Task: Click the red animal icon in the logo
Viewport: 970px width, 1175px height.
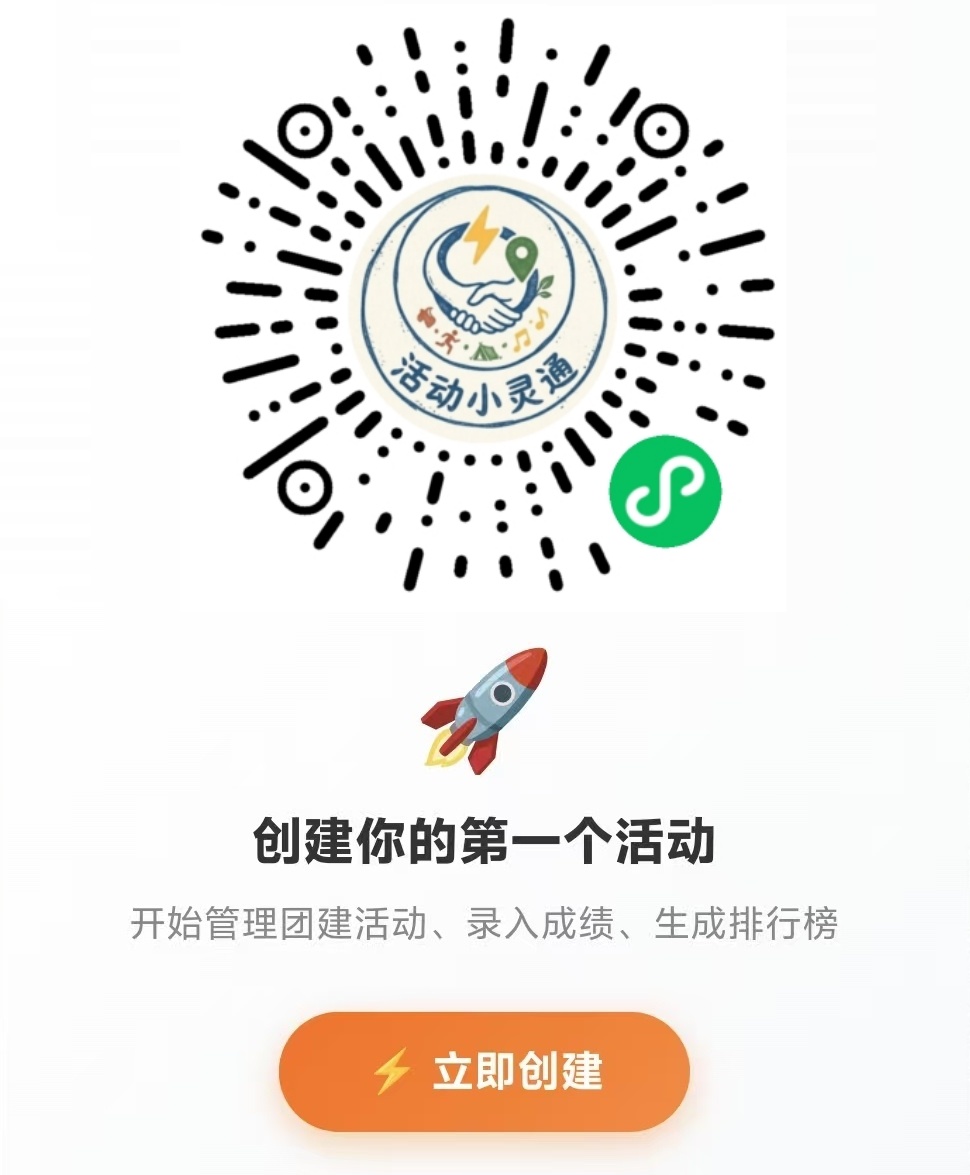Action: point(429,317)
